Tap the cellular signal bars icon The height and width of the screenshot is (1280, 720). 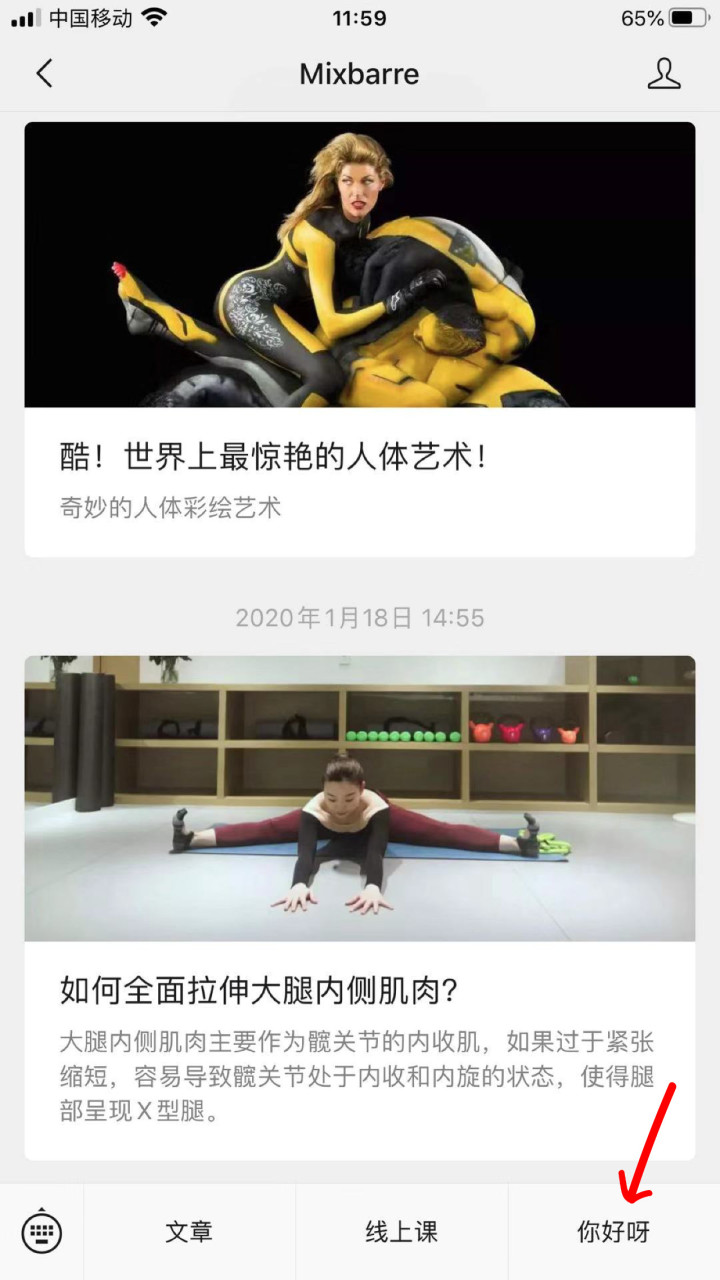click(x=22, y=16)
